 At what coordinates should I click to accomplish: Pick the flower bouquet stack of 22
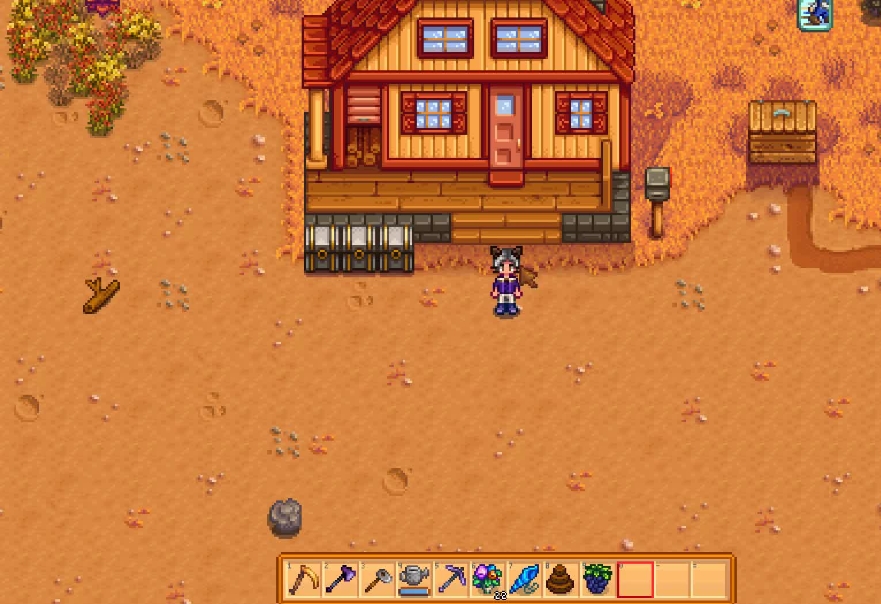(x=487, y=579)
